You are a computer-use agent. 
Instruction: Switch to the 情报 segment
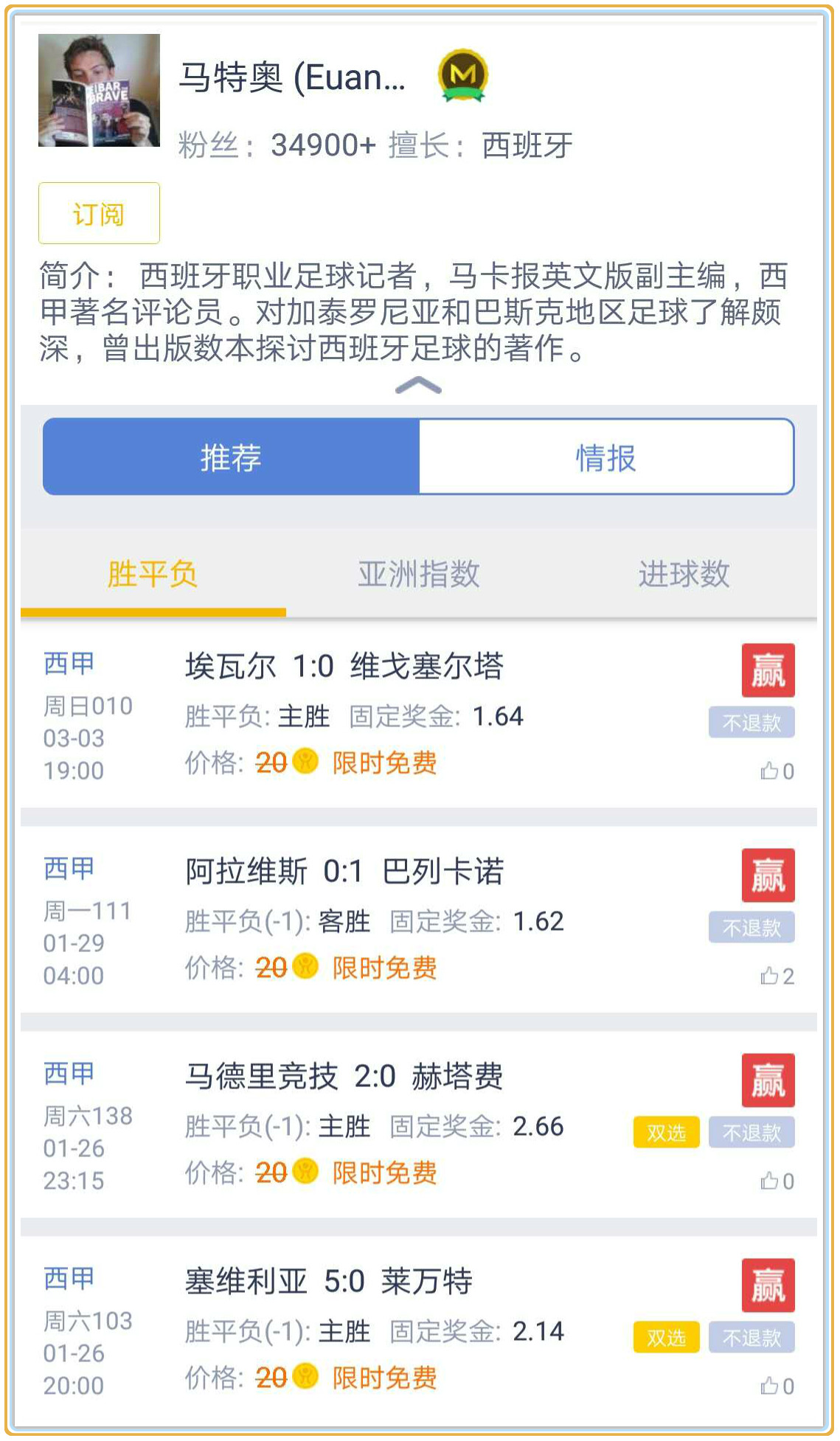point(605,457)
